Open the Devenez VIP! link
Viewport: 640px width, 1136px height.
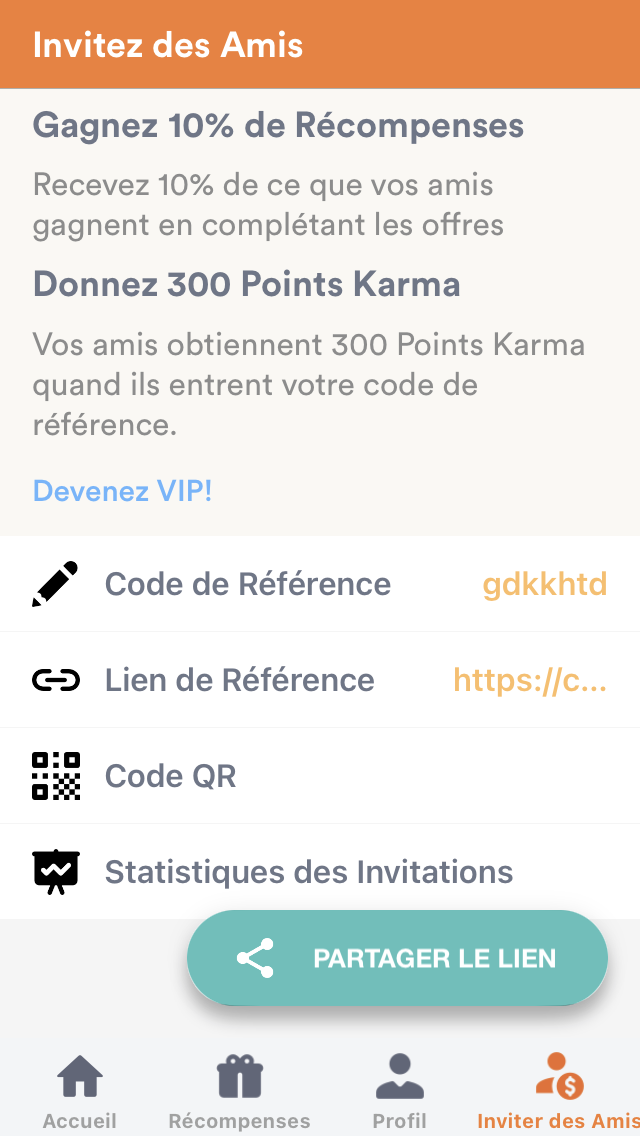tap(122, 491)
